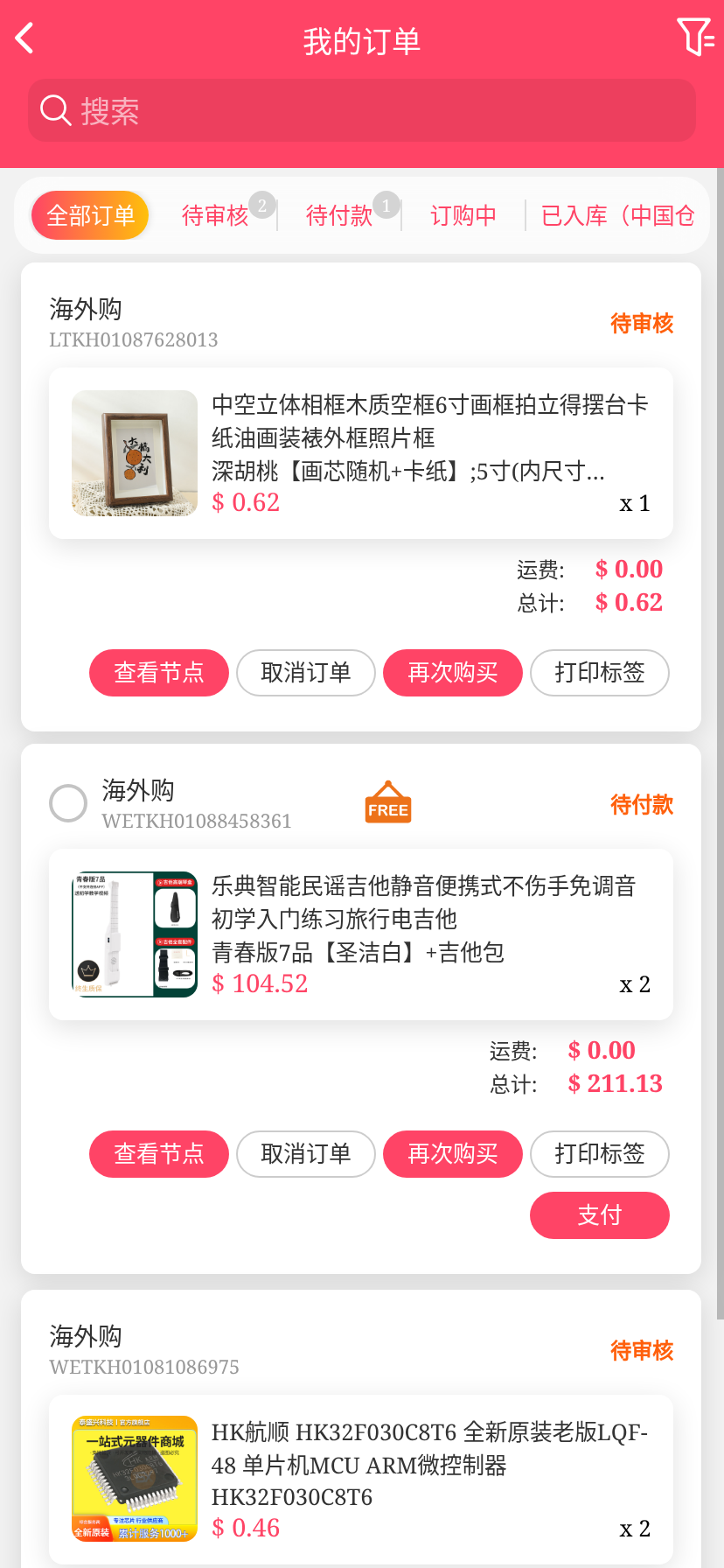The image size is (724, 1568).
Task: Tap 打印标签 on the photo frame order
Action: click(600, 673)
